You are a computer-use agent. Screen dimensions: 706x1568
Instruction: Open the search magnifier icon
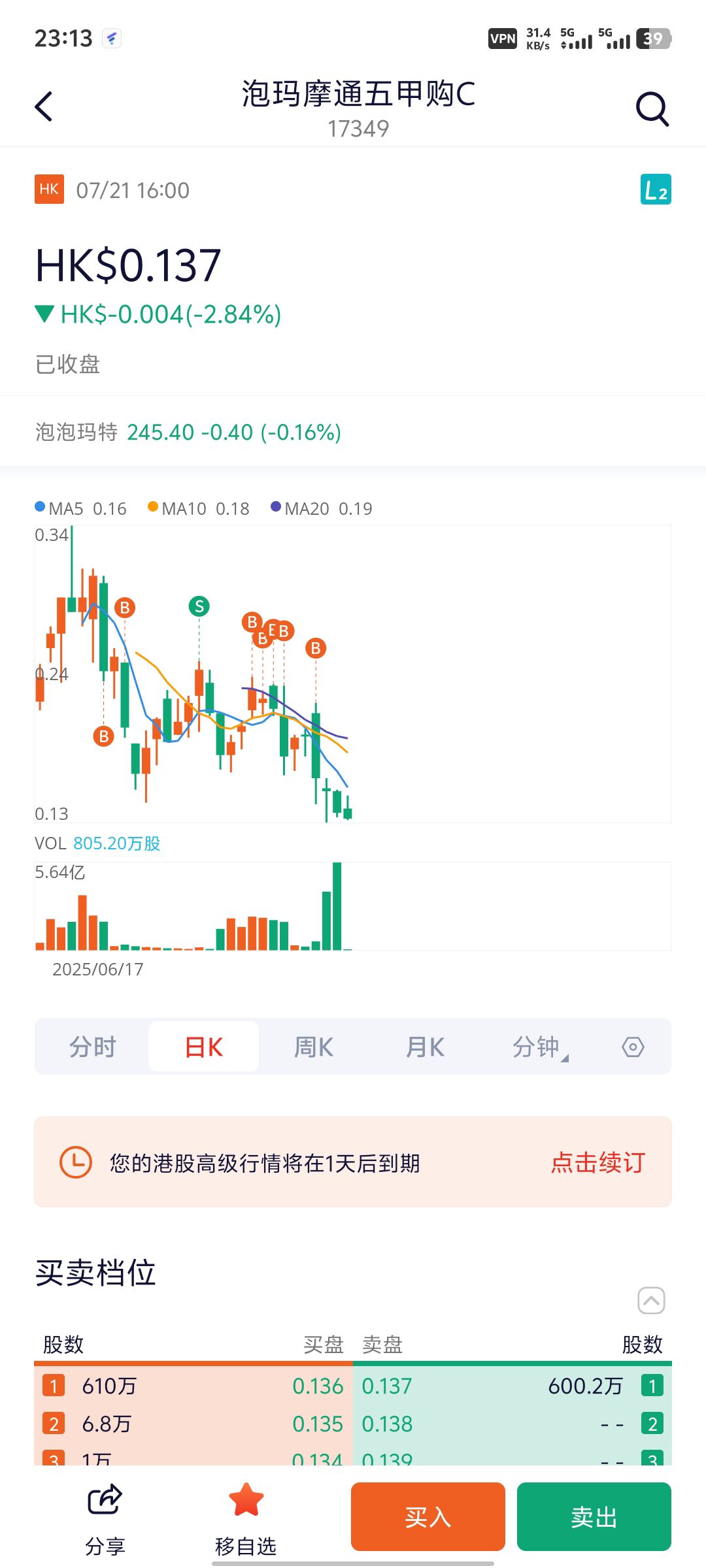[652, 108]
